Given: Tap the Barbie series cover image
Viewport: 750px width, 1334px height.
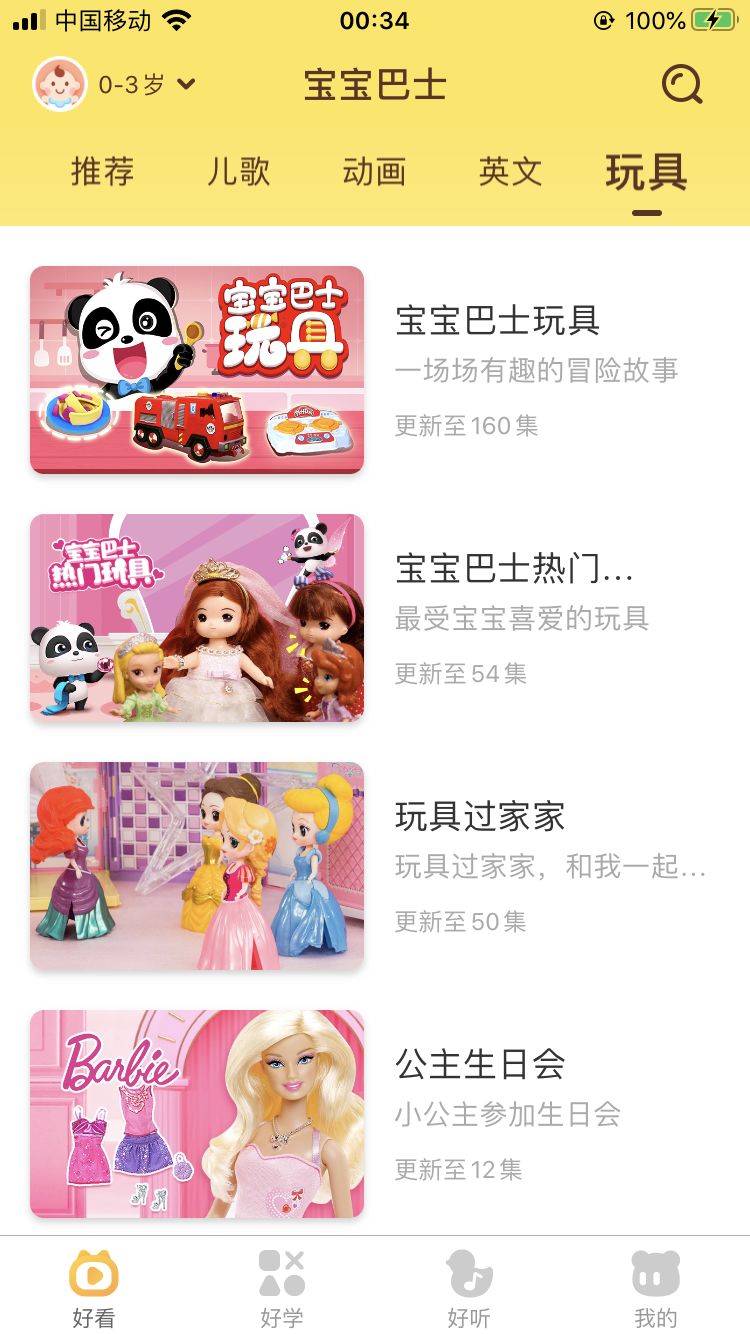Looking at the screenshot, I should click(x=197, y=1113).
